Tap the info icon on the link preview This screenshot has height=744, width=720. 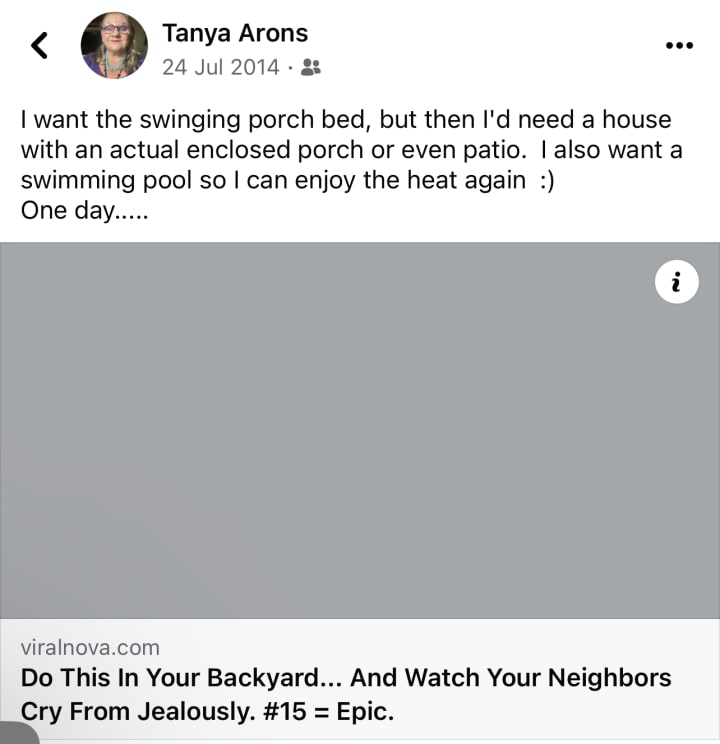677,284
